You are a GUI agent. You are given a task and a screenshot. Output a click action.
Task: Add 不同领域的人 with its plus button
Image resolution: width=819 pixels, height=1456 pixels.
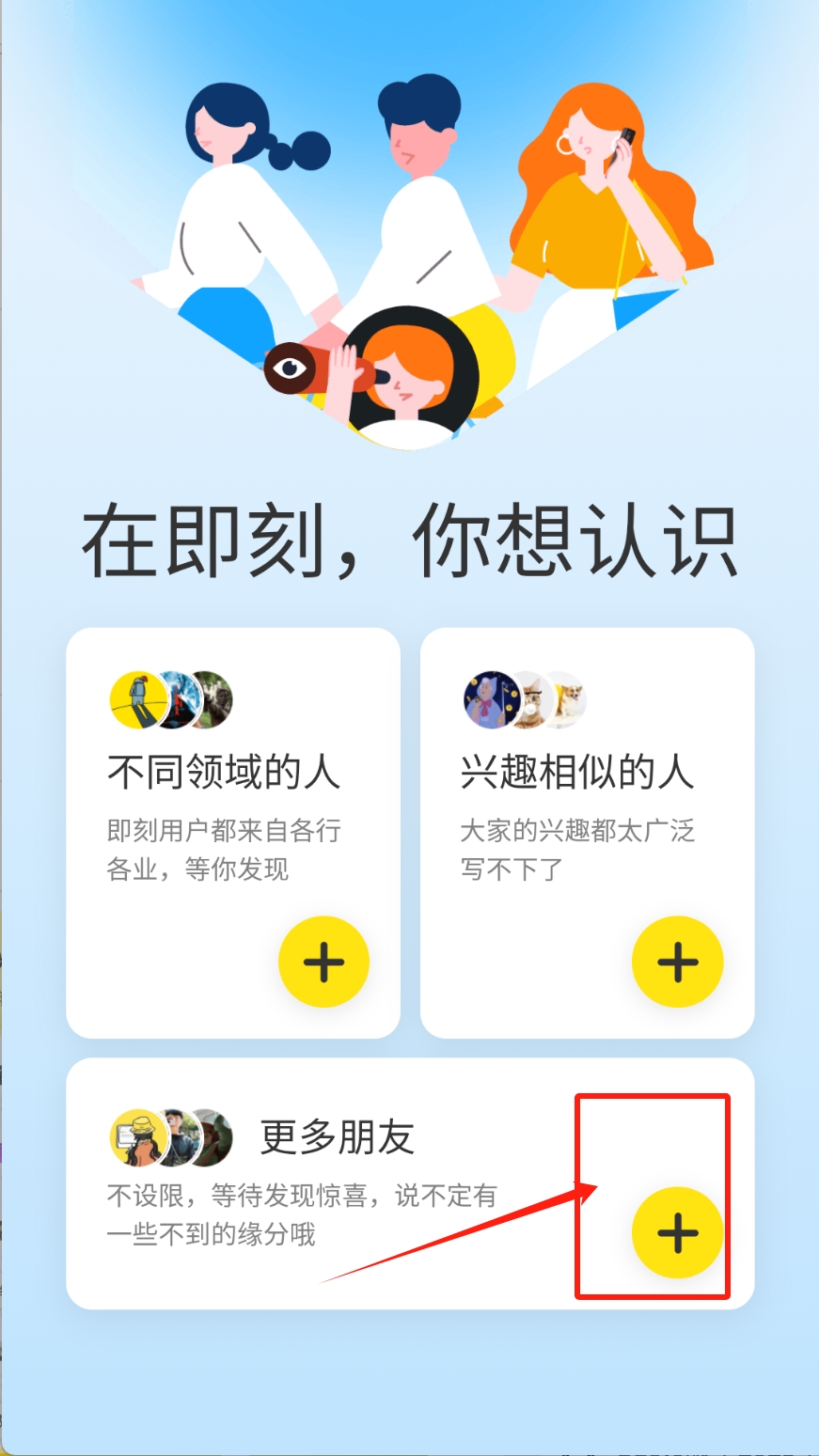tap(323, 962)
